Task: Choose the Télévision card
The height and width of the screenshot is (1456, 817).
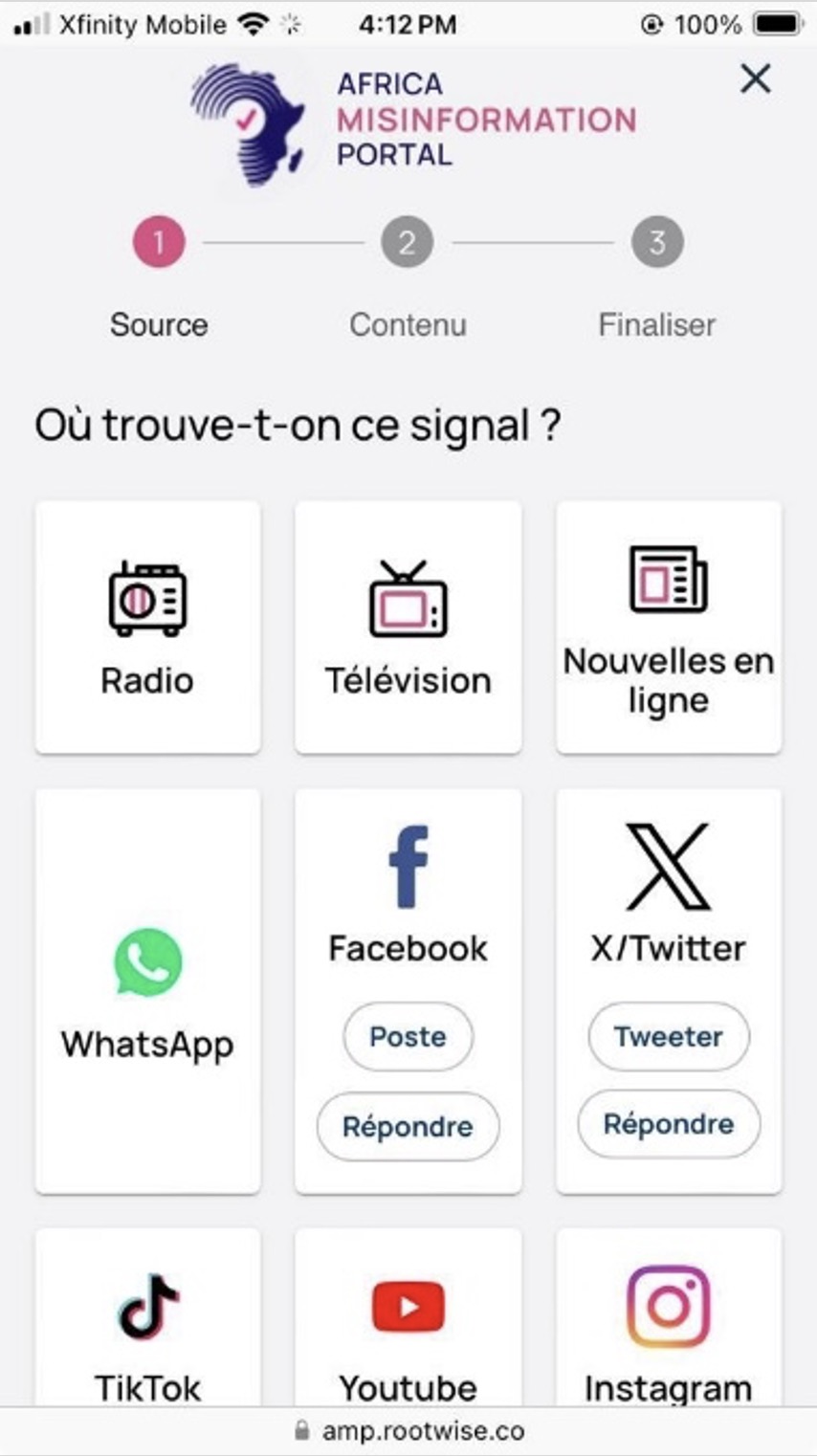Action: [408, 628]
